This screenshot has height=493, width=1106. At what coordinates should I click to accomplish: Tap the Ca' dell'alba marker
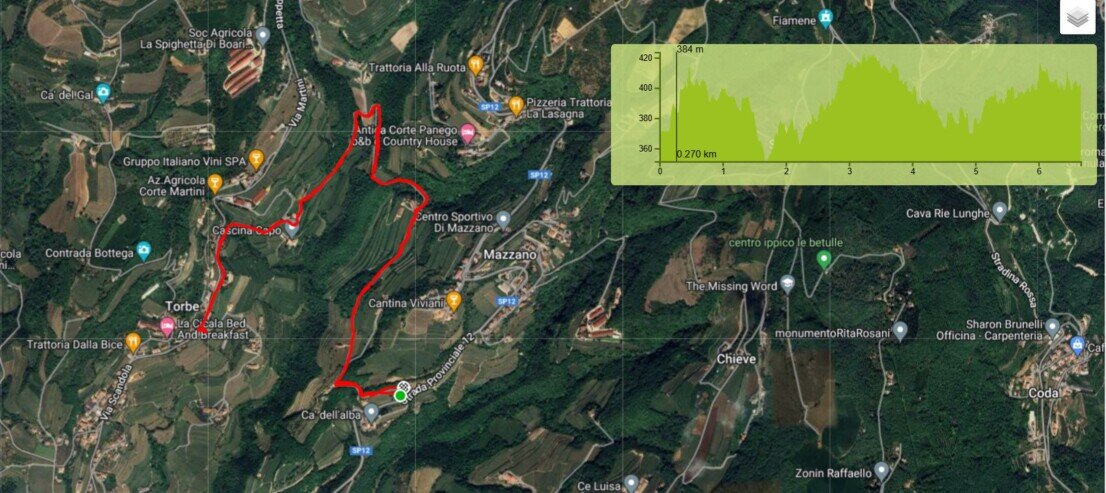[x=371, y=411]
